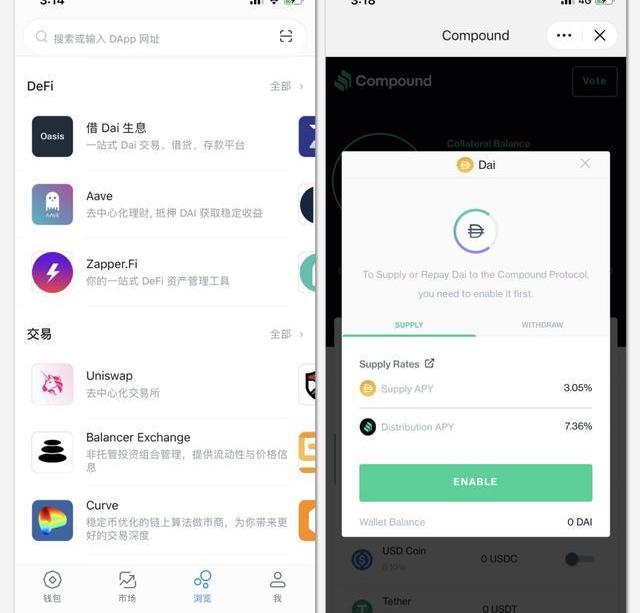Tap the Vote button

coord(594,81)
